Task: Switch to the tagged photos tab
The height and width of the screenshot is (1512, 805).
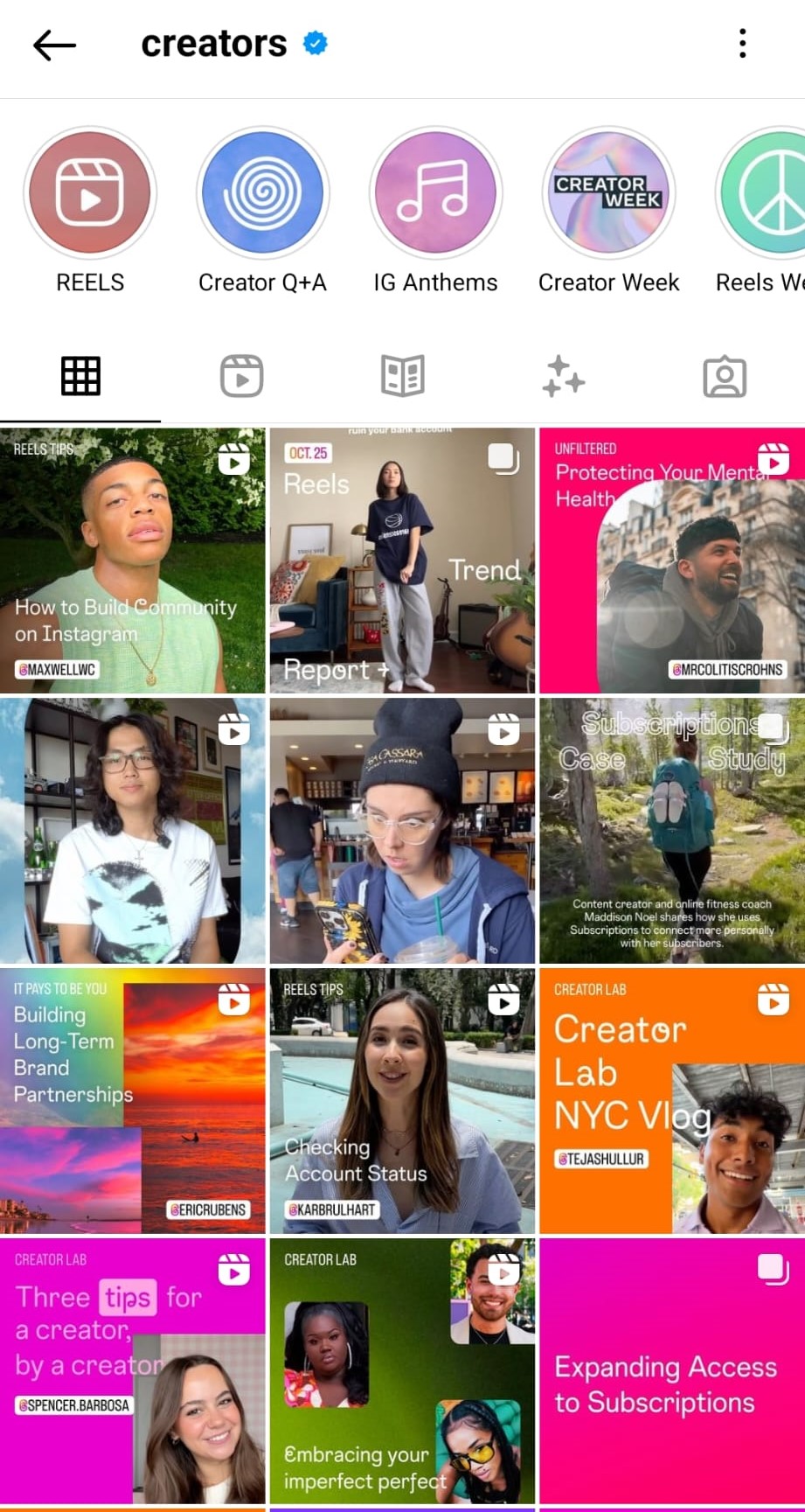Action: click(x=725, y=377)
